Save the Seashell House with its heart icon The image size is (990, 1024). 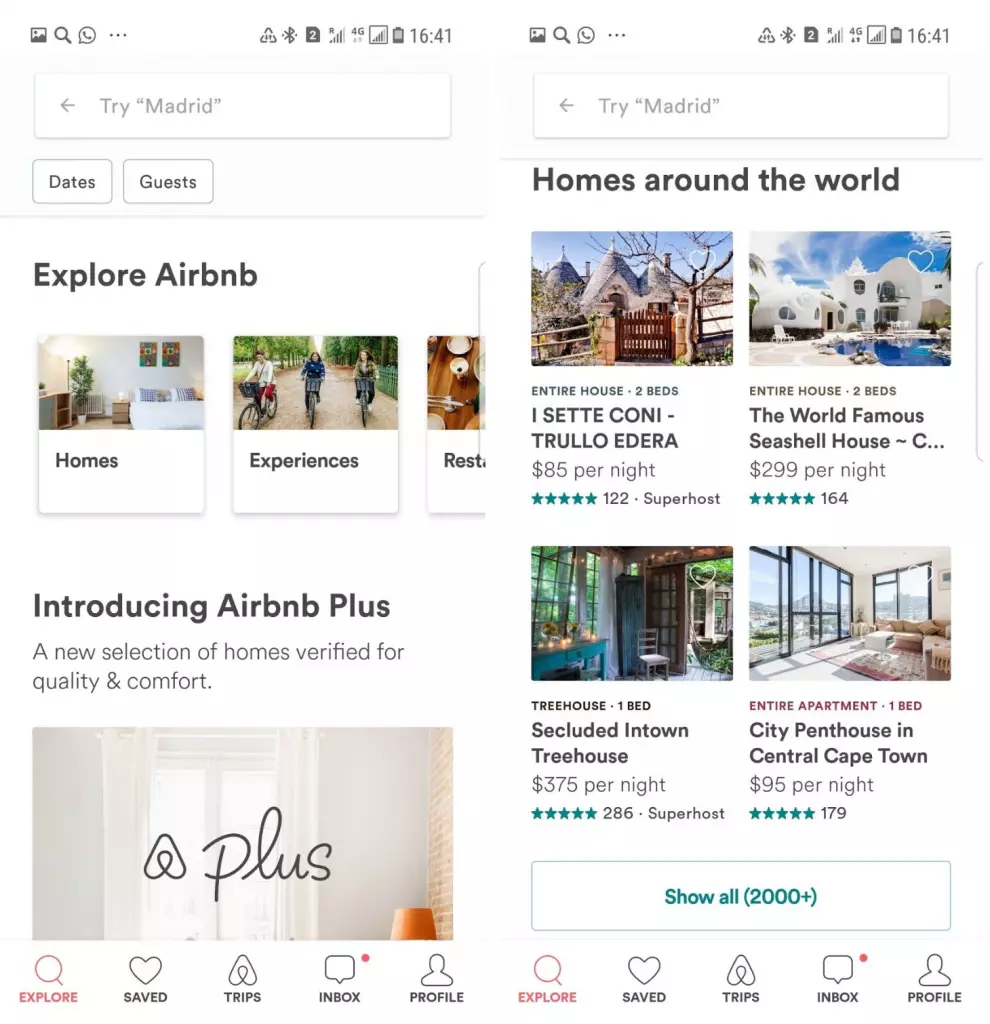click(921, 261)
